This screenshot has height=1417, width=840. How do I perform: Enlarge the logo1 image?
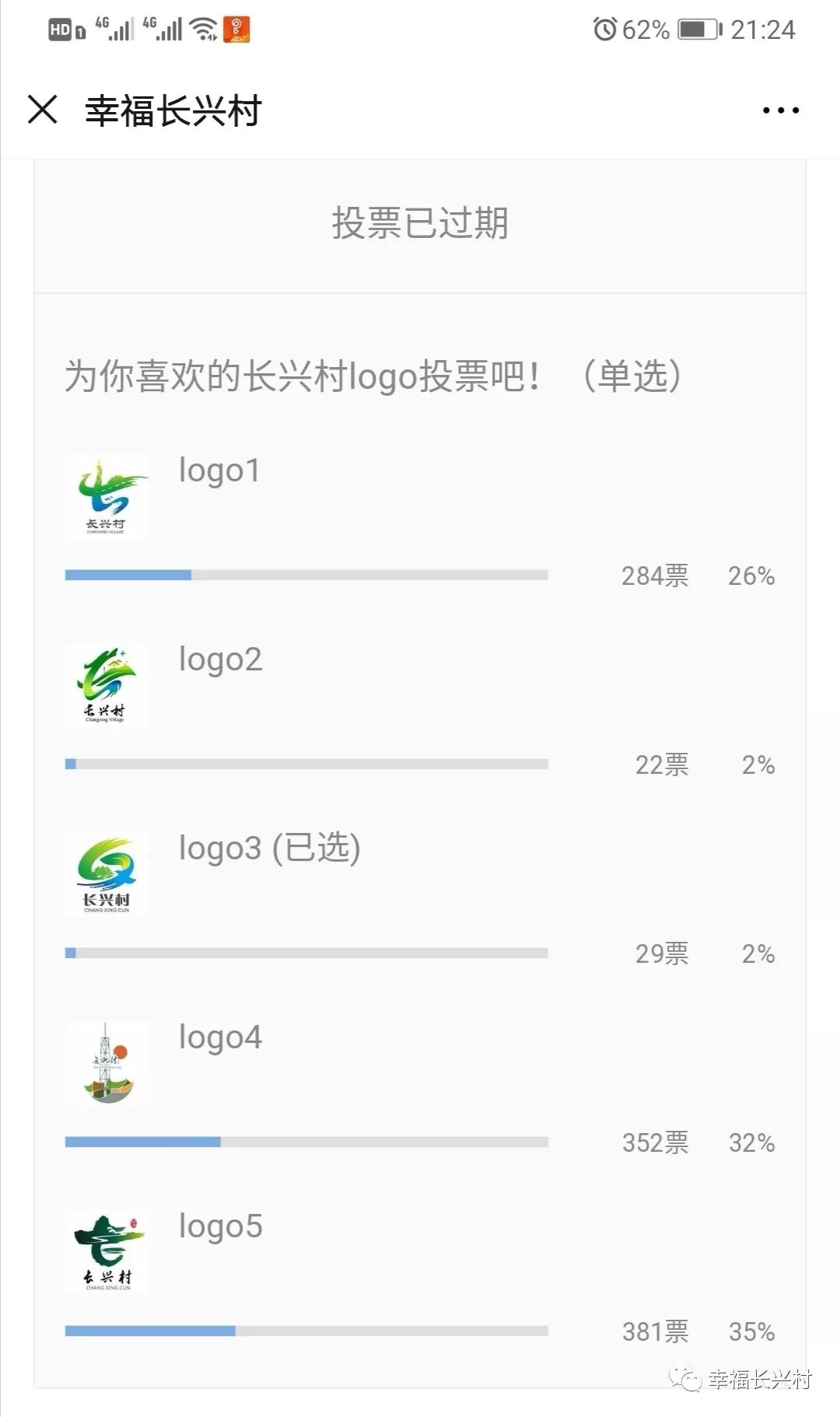(x=107, y=497)
